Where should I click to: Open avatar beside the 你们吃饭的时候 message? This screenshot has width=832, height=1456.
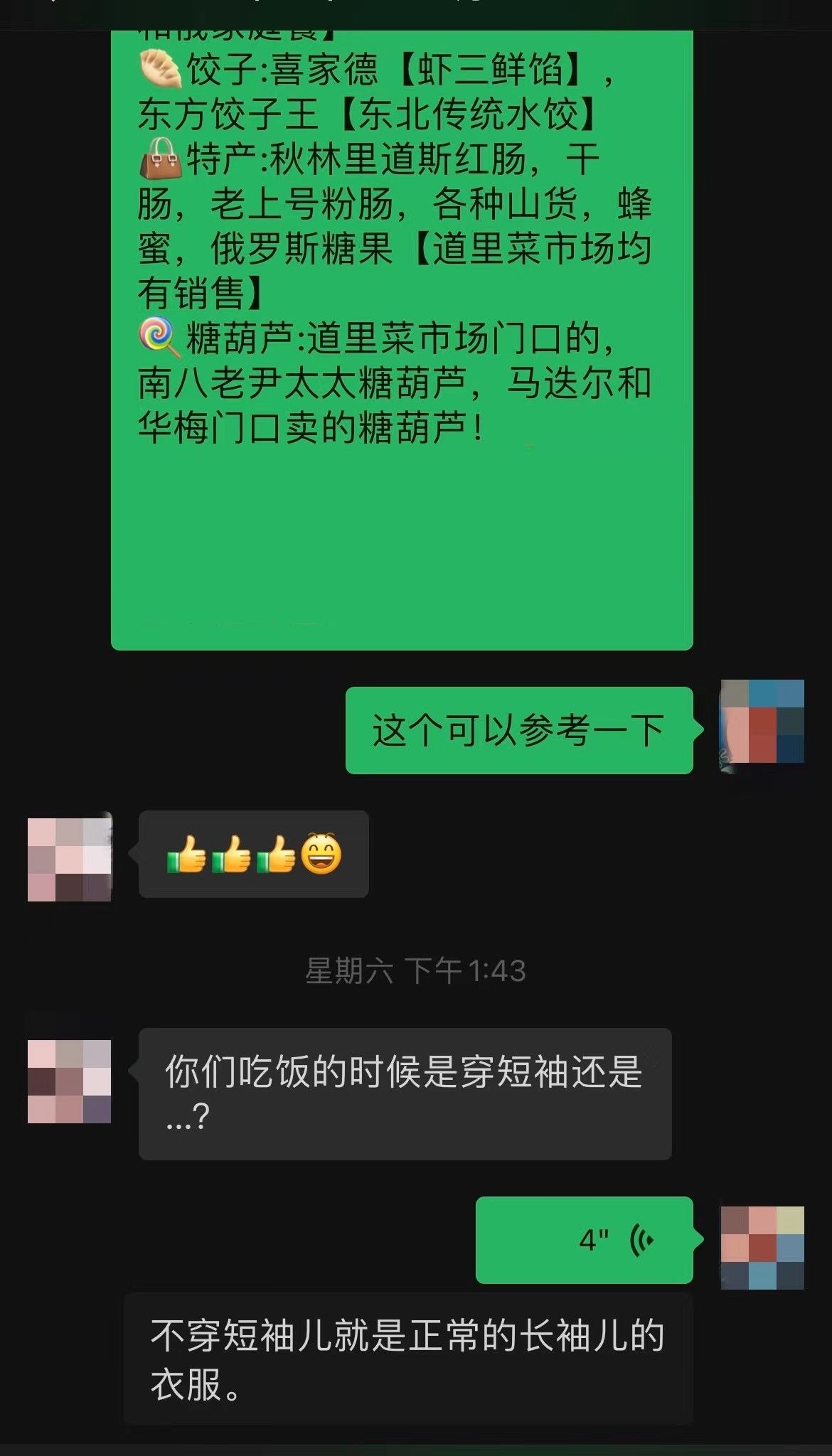(x=69, y=1081)
